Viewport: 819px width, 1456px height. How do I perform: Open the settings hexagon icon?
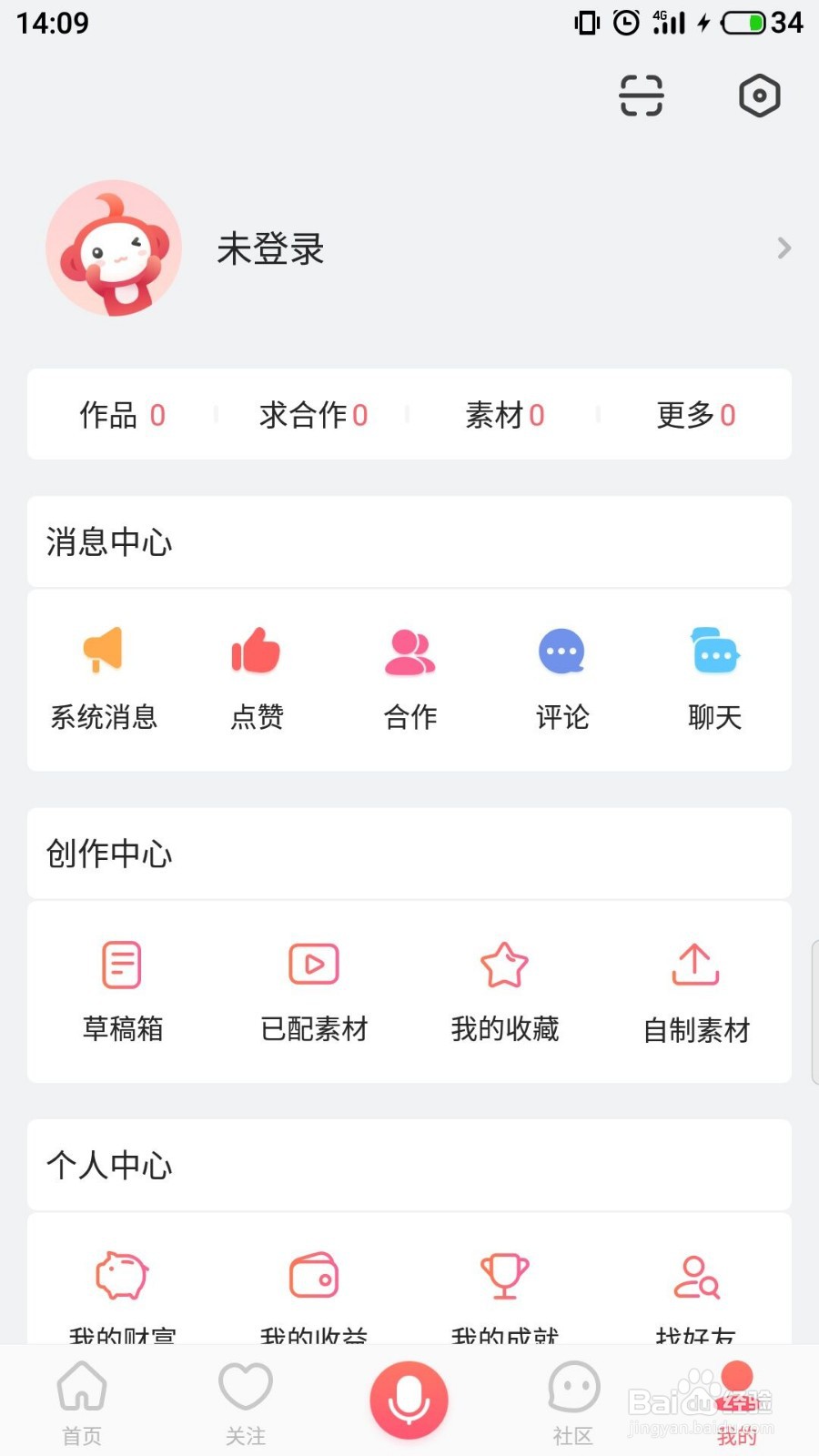pyautogui.click(x=760, y=96)
